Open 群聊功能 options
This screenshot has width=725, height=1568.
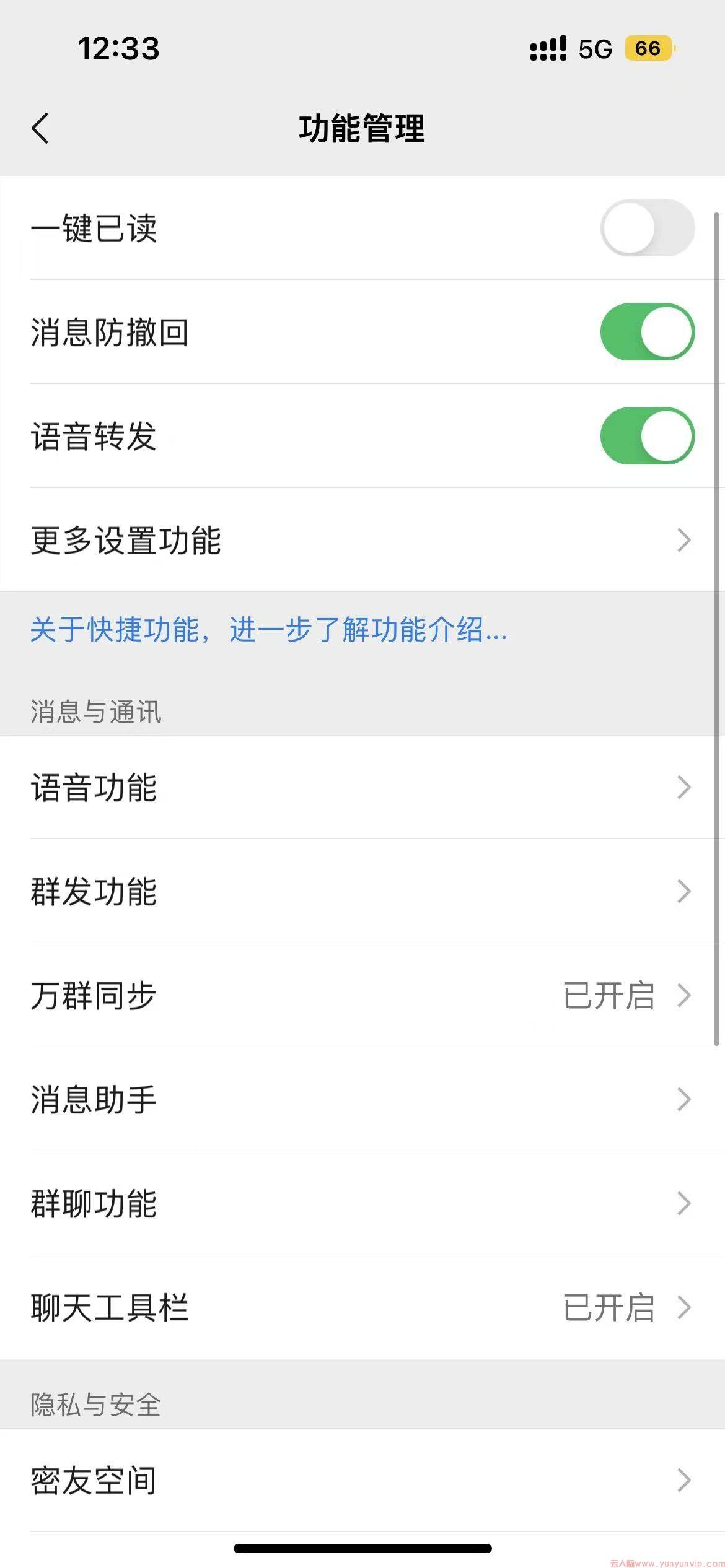click(x=362, y=1204)
